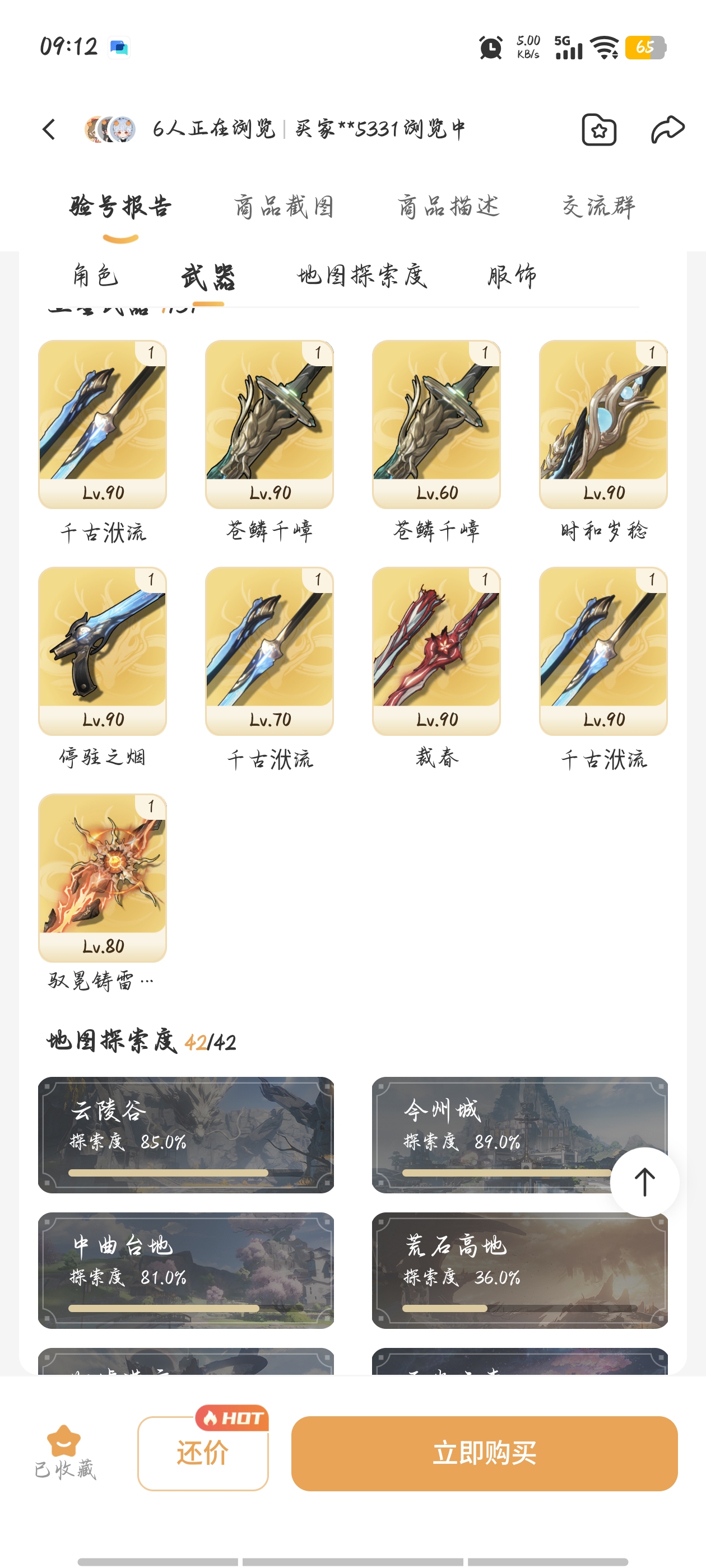The image size is (706, 1568).
Task: Tap the 停驻之烟 weapon tile
Action: coord(103,651)
